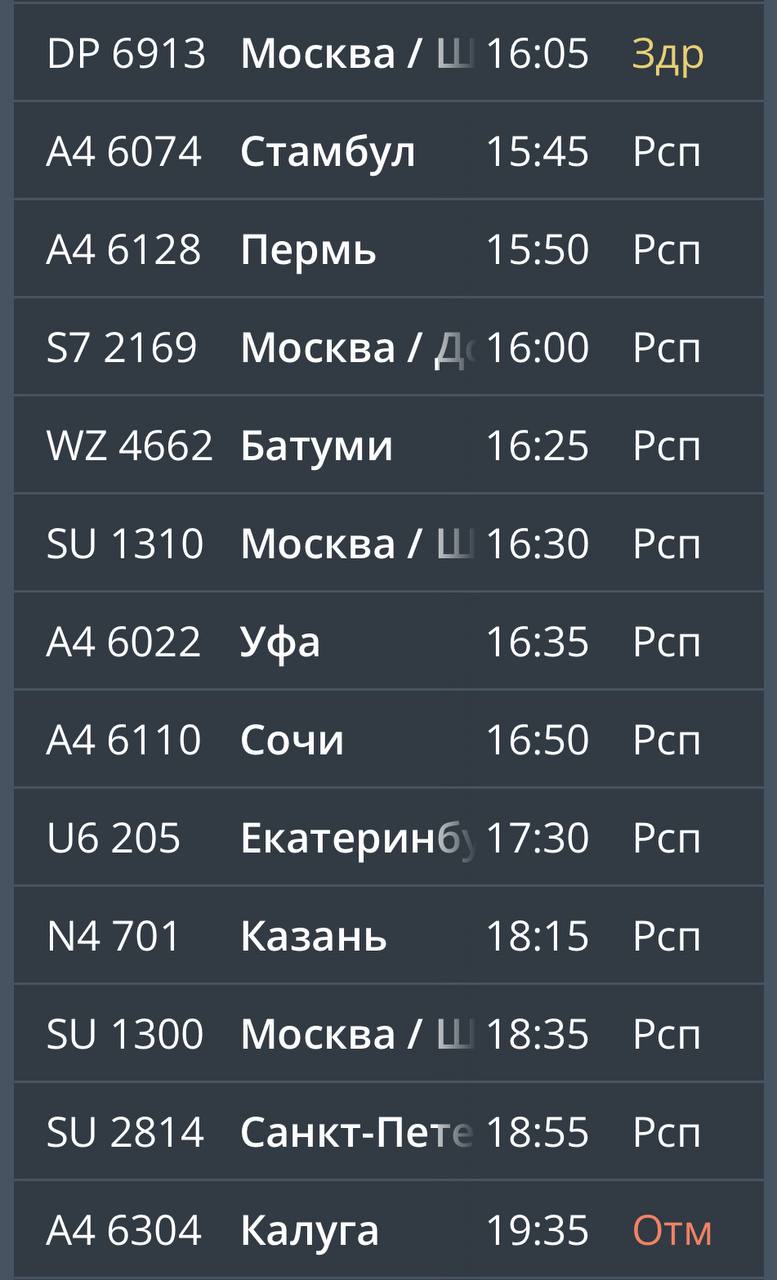View details for flight A4 6128 Пермь
Viewport: 777px width, 1280px height.
pyautogui.click(x=388, y=249)
